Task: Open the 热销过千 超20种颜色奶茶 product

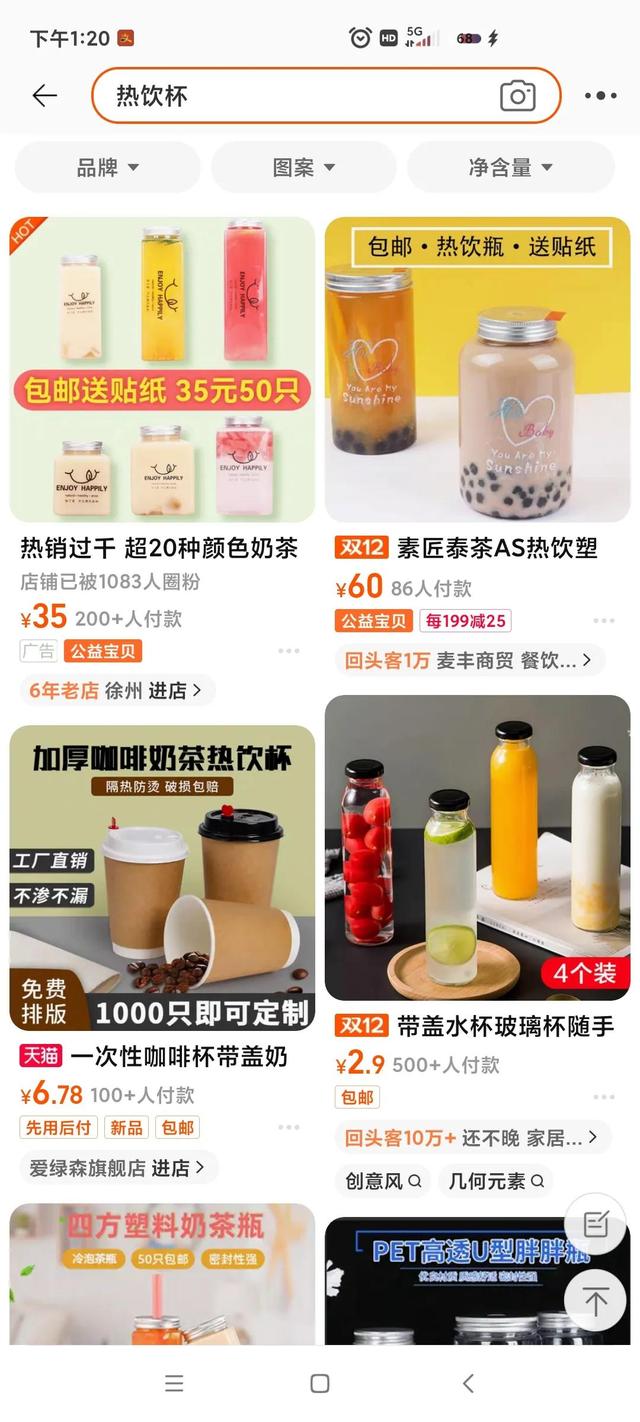Action: tap(160, 548)
